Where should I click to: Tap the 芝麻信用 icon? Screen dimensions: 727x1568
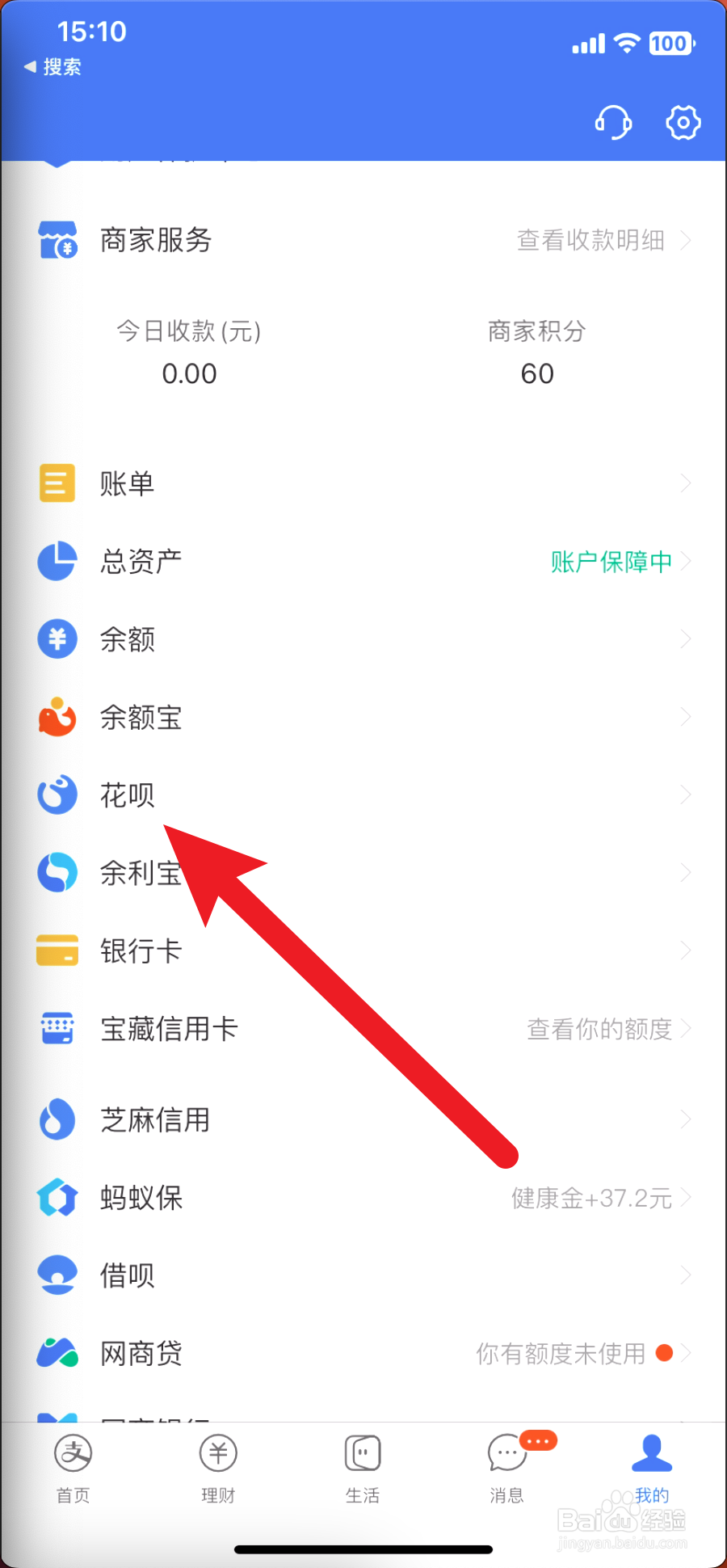click(57, 1119)
